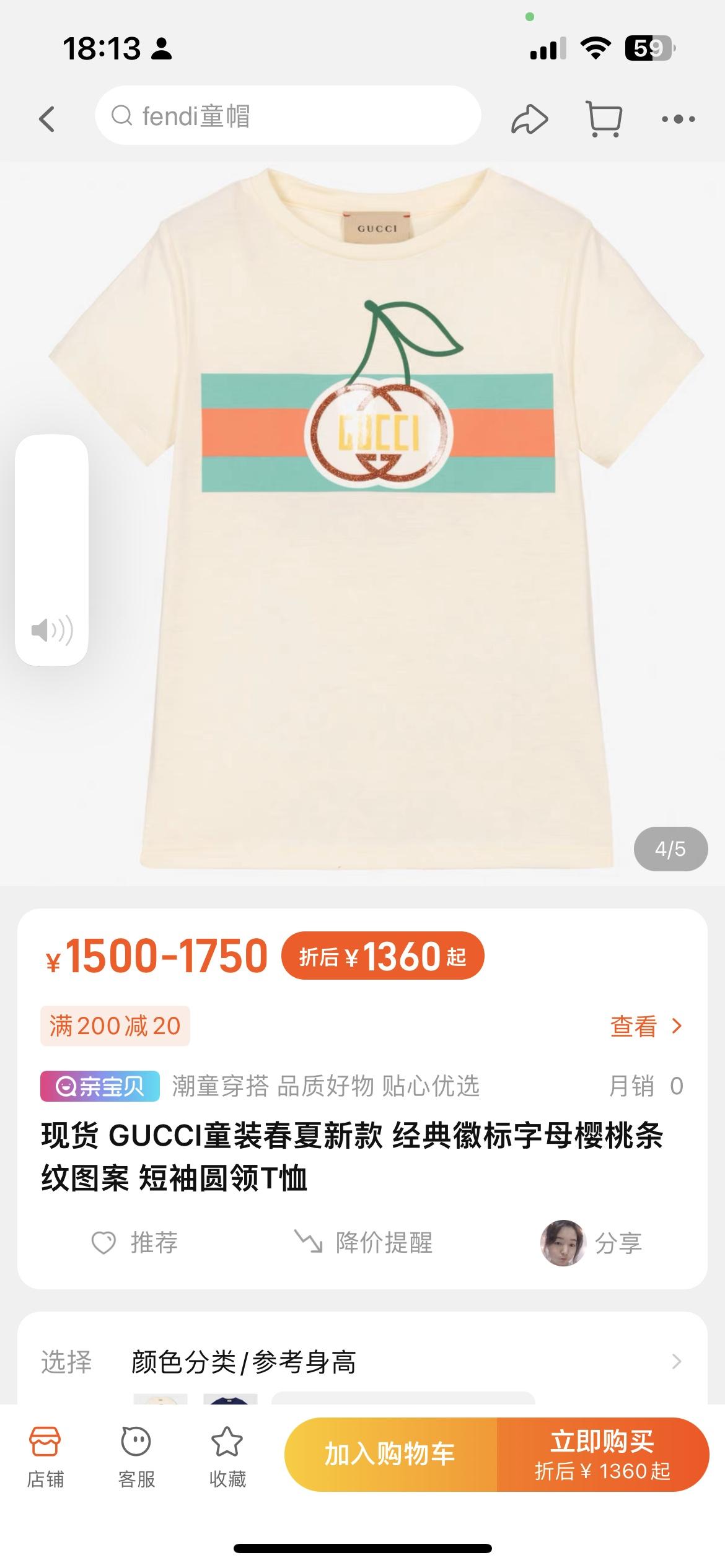Open the shopping cart
The width and height of the screenshot is (725, 1568).
point(604,118)
